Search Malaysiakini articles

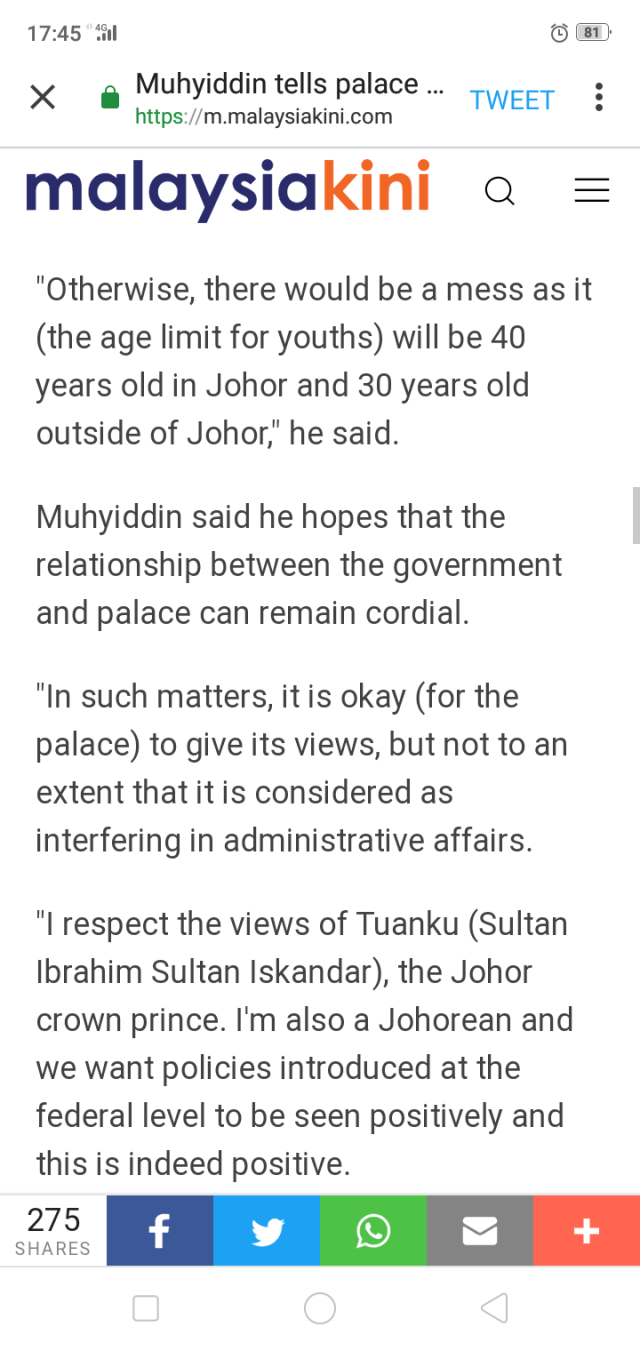[499, 190]
